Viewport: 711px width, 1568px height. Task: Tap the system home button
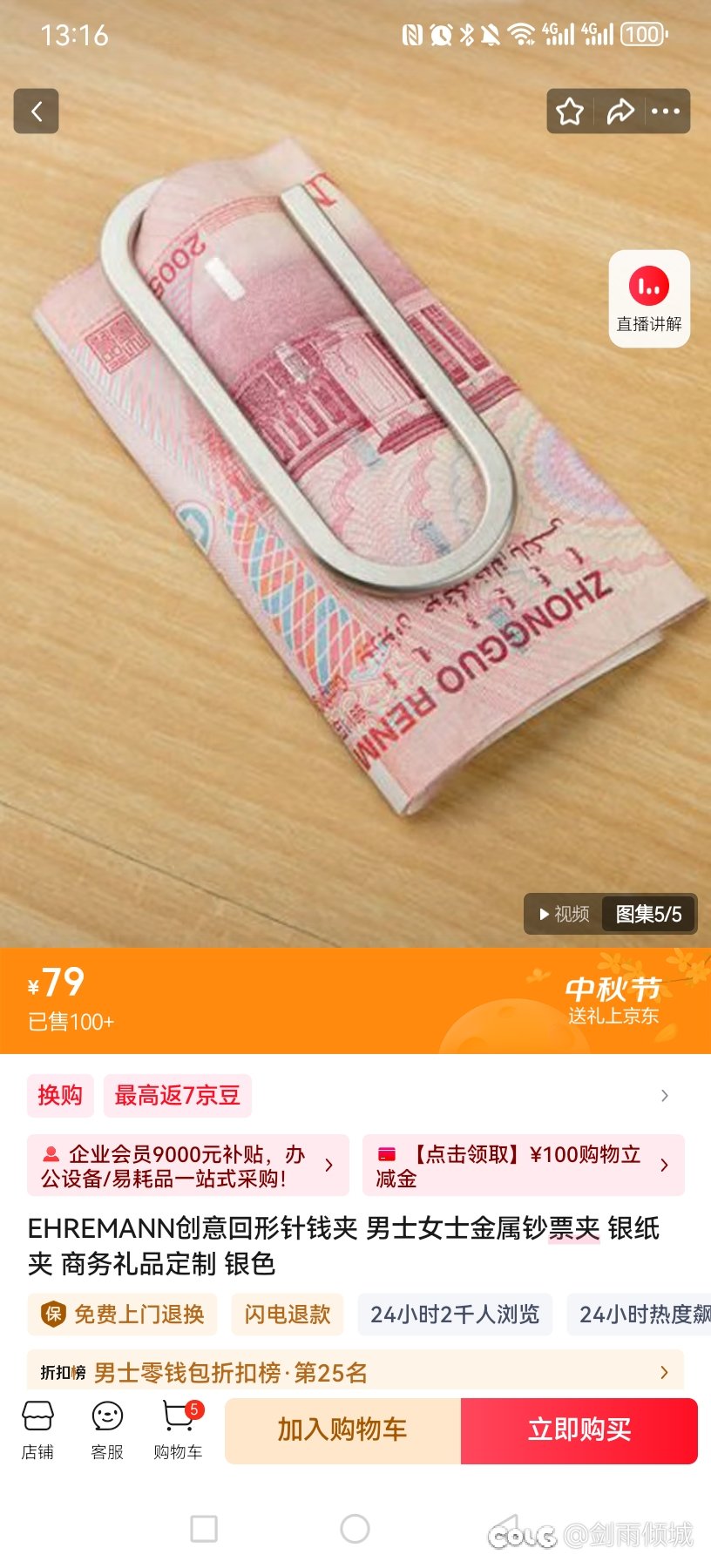(x=355, y=1528)
